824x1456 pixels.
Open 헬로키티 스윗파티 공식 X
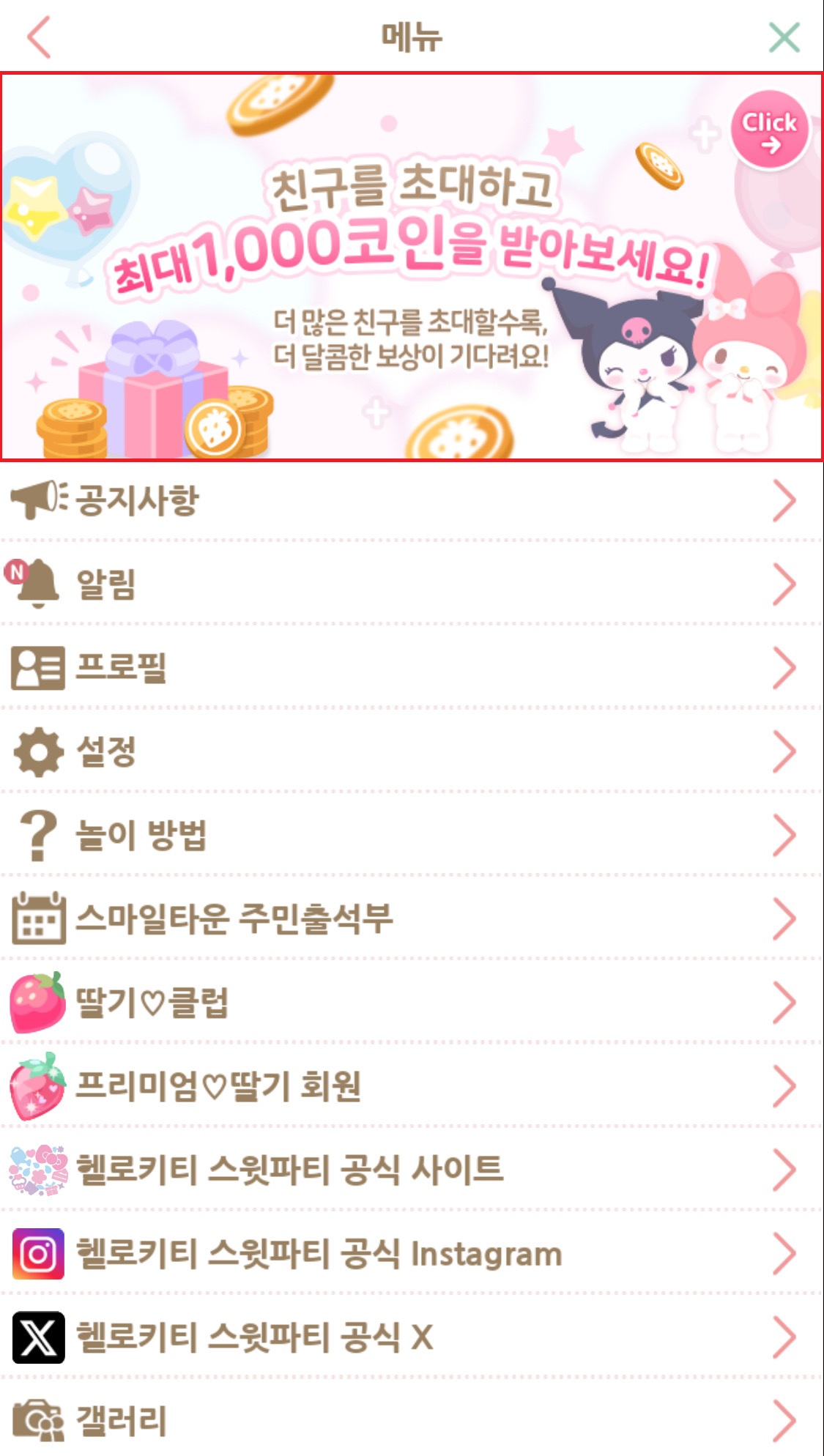tap(412, 1337)
